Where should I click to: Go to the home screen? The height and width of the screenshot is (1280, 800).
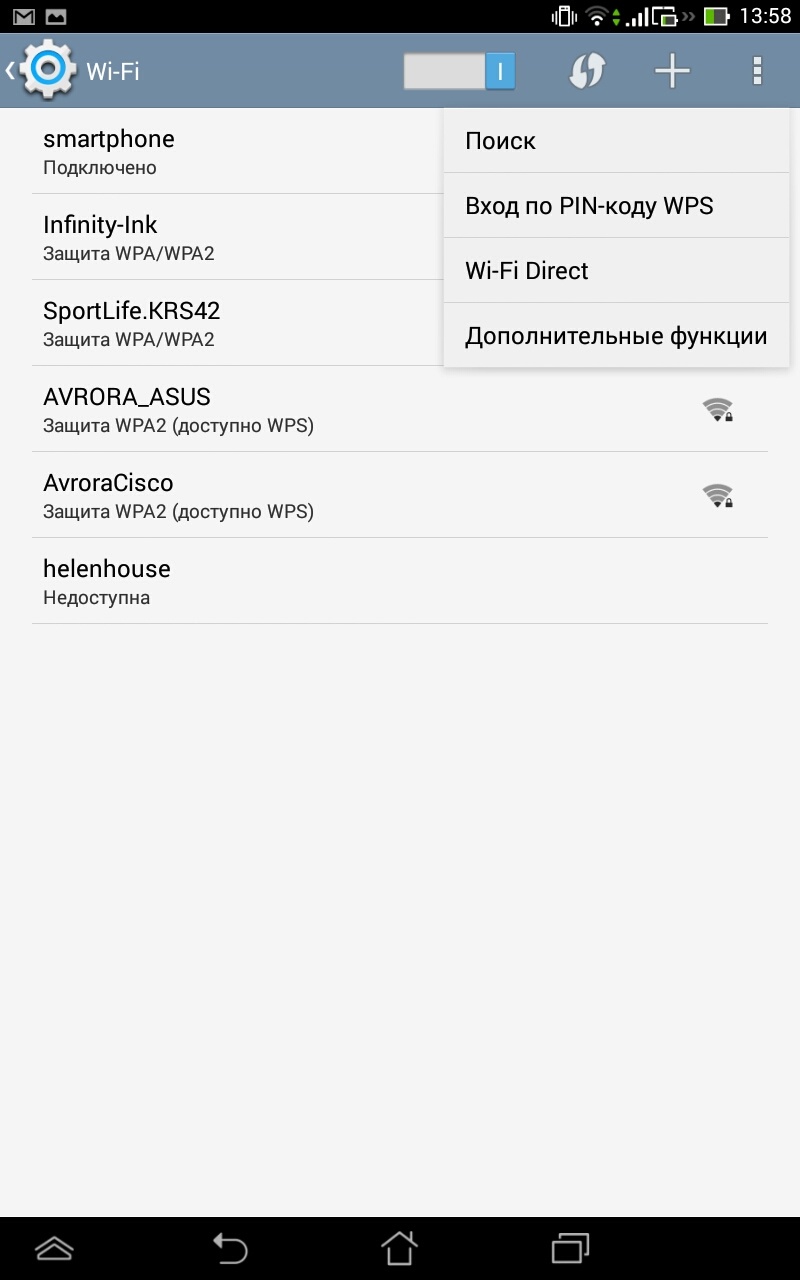point(399,1247)
